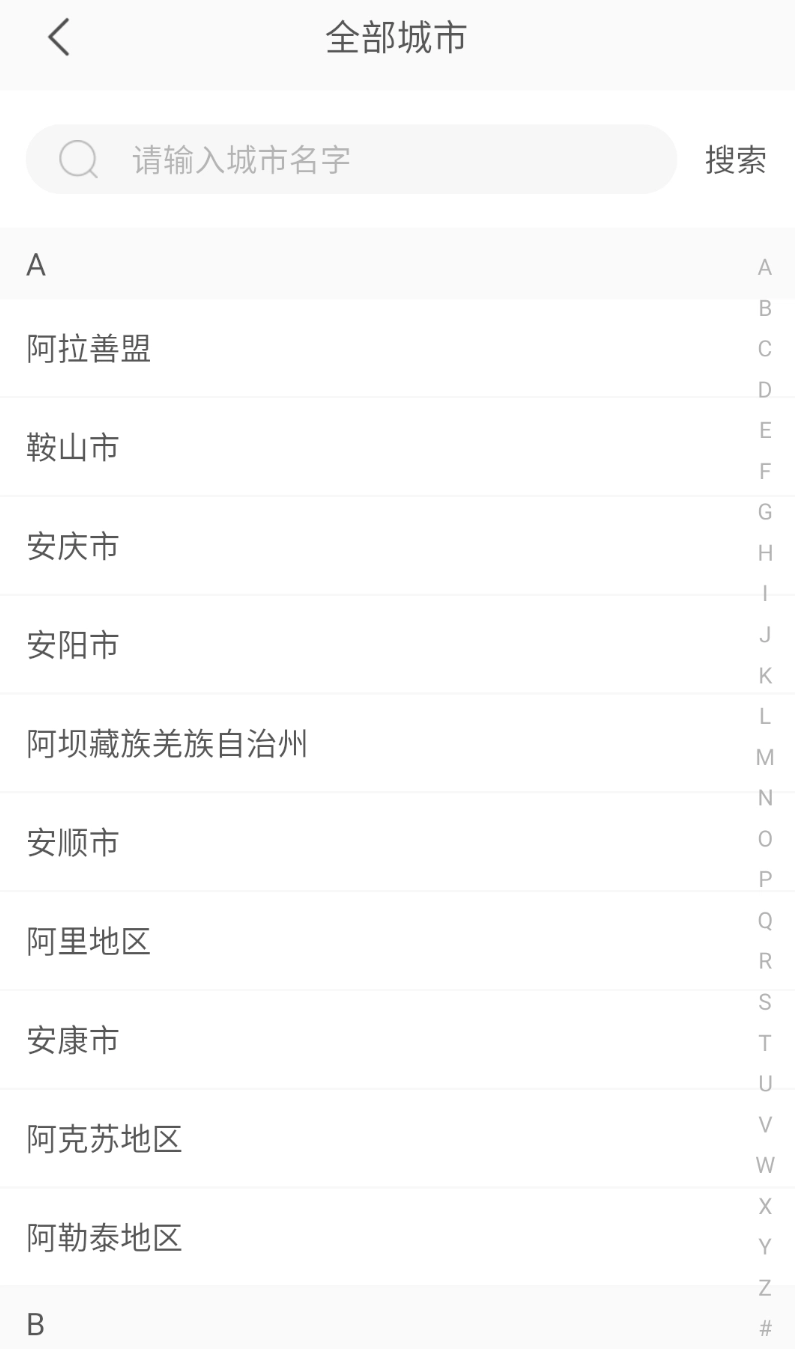
Task: Jump to letter H in the index
Action: coord(765,553)
